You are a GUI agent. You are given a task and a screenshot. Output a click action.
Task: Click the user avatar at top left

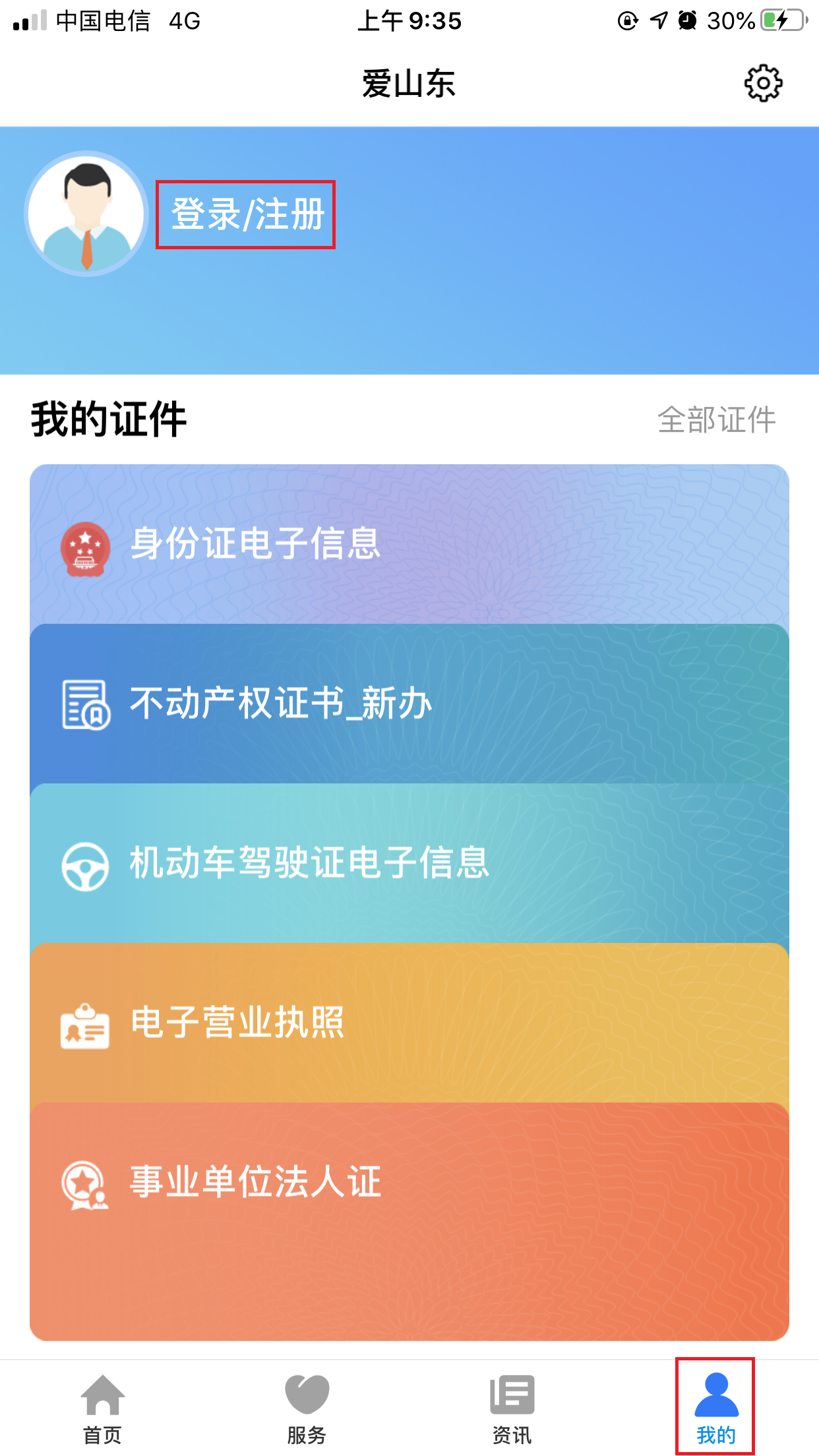pyautogui.click(x=85, y=213)
